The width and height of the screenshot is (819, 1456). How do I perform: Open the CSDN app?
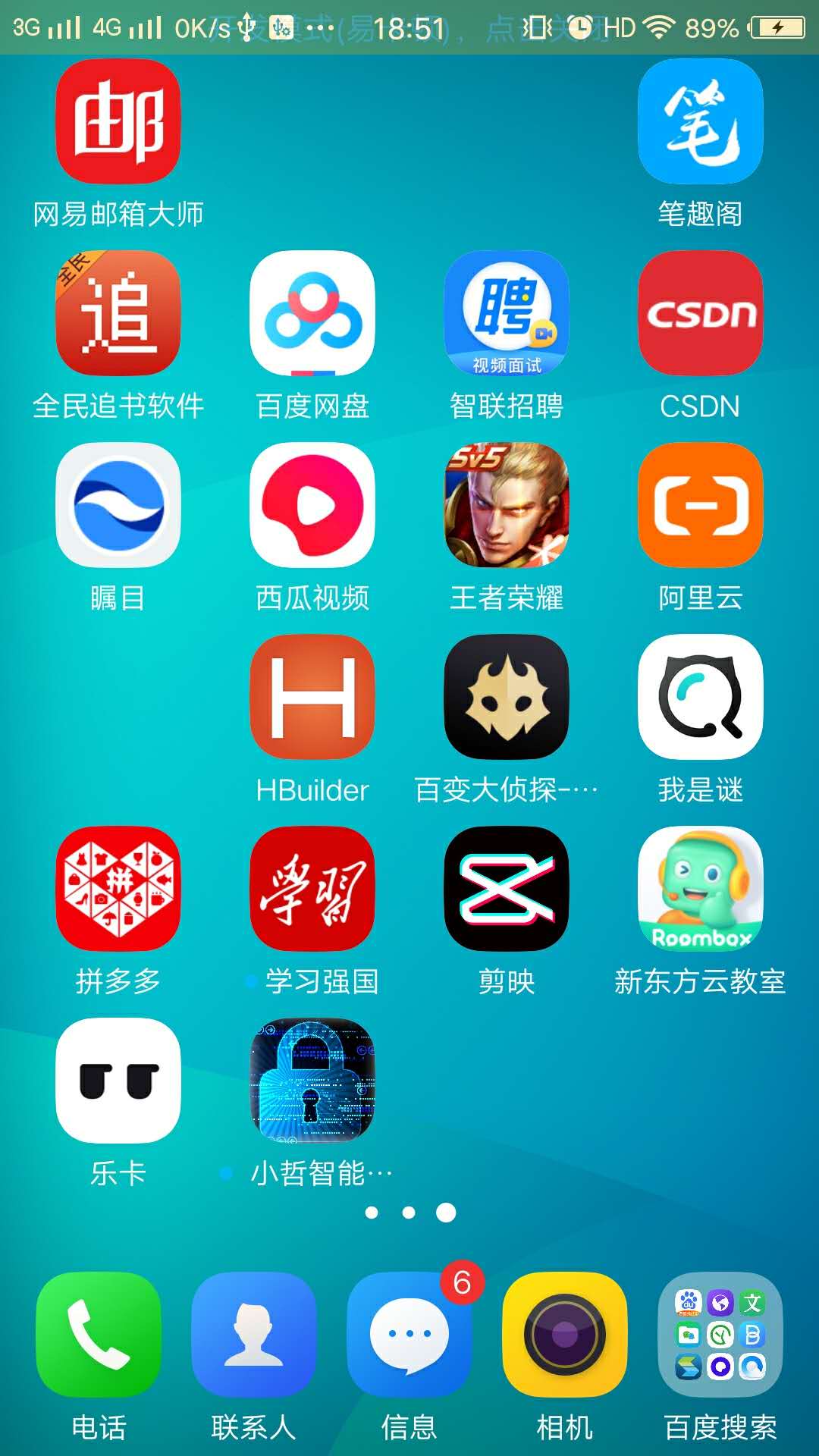(700, 316)
